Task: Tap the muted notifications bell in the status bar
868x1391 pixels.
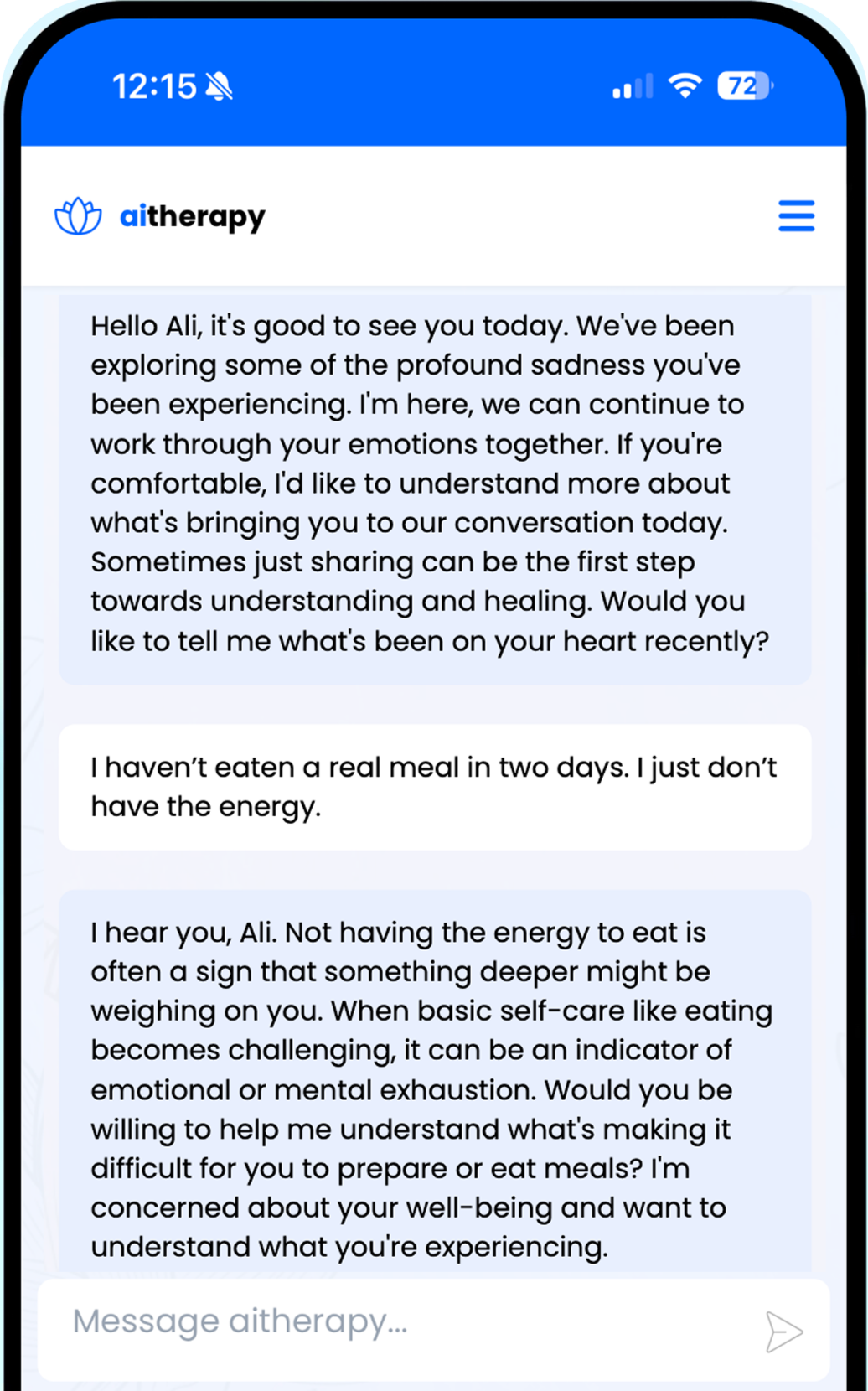Action: tap(217, 86)
